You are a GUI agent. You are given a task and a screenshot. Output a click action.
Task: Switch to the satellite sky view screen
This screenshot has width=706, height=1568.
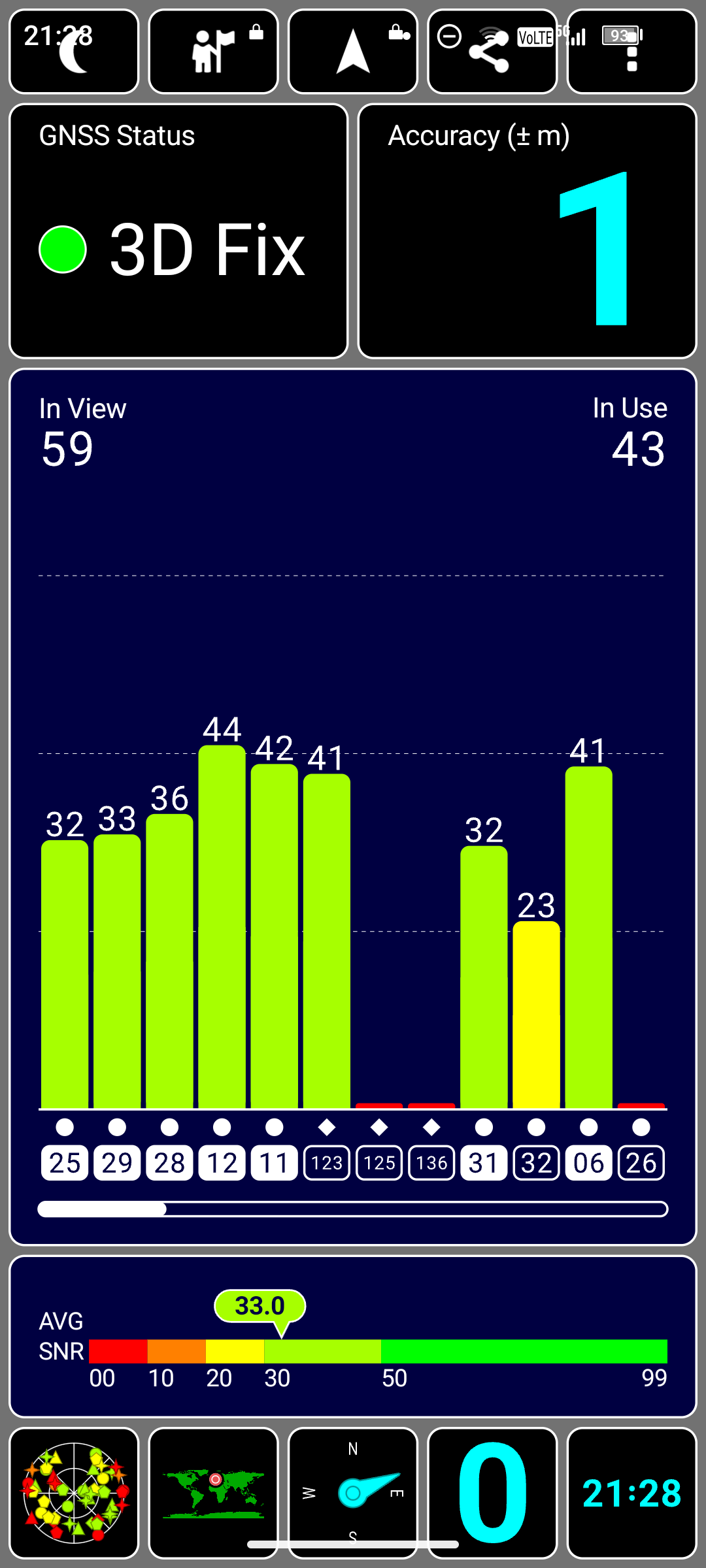pyautogui.click(x=74, y=1492)
